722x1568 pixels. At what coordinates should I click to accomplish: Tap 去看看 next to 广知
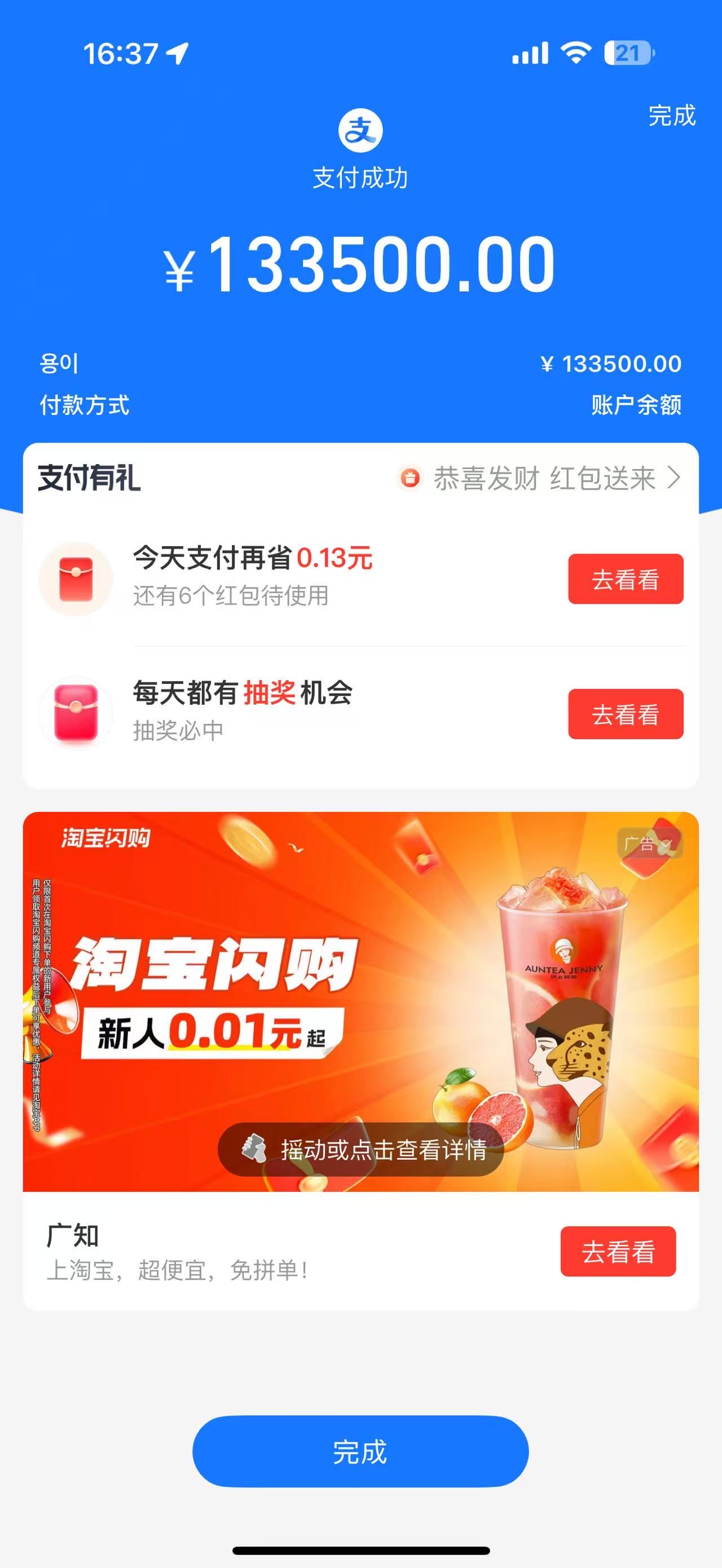coord(617,1252)
